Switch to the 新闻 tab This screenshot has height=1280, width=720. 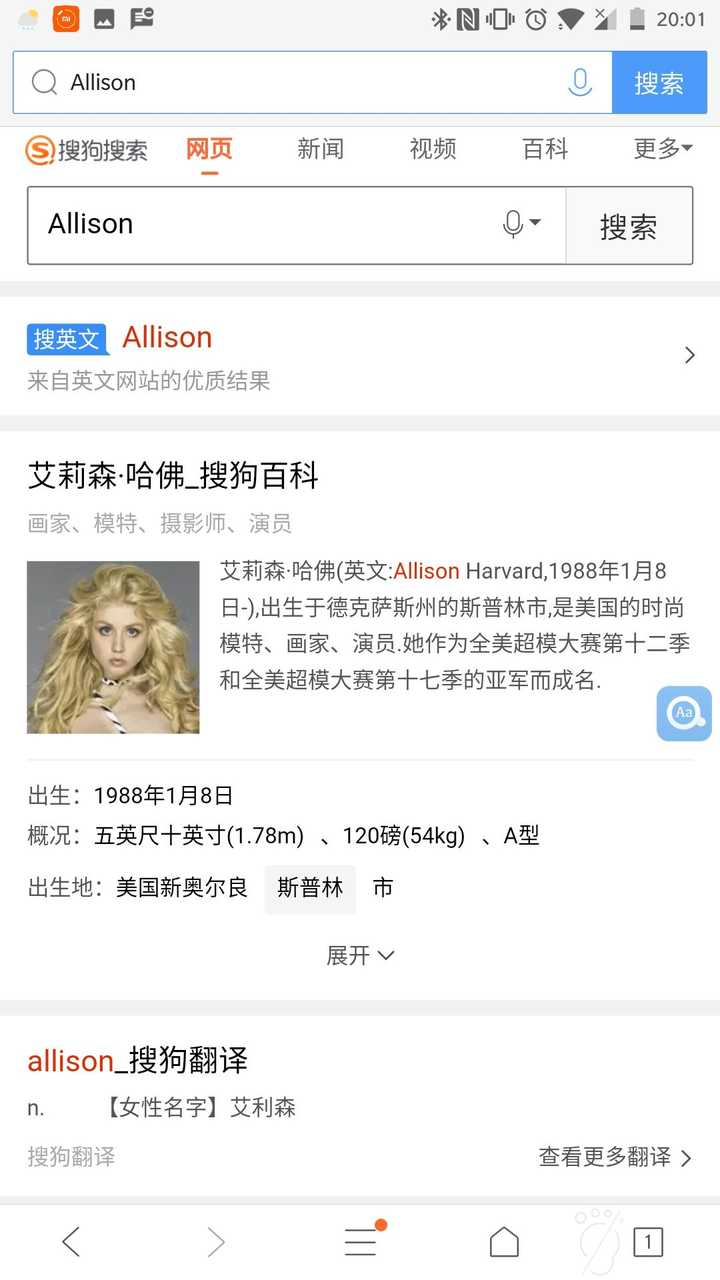point(320,149)
